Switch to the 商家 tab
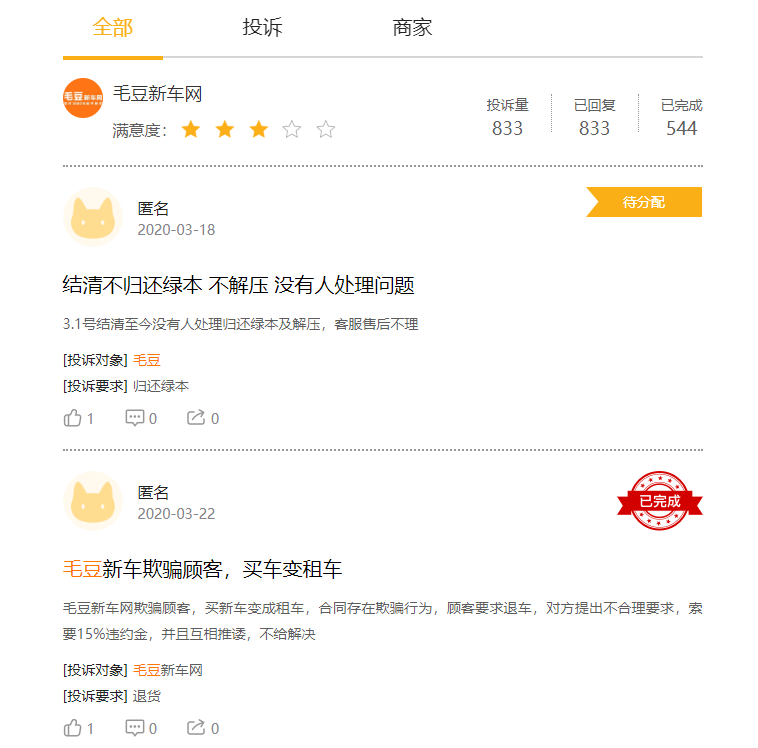This screenshot has height=748, width=758. (x=412, y=28)
